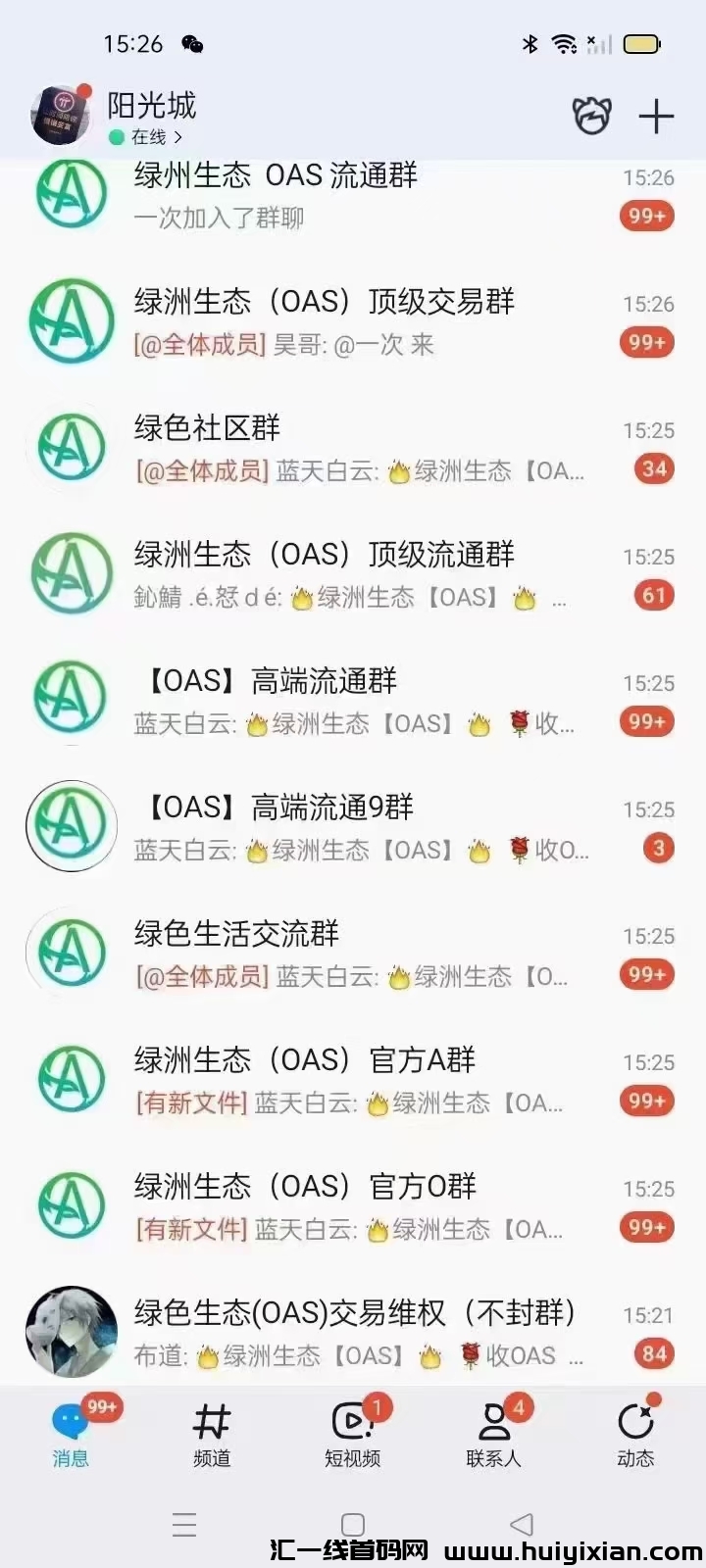Switch to the 频道 tab

[x=212, y=1435]
